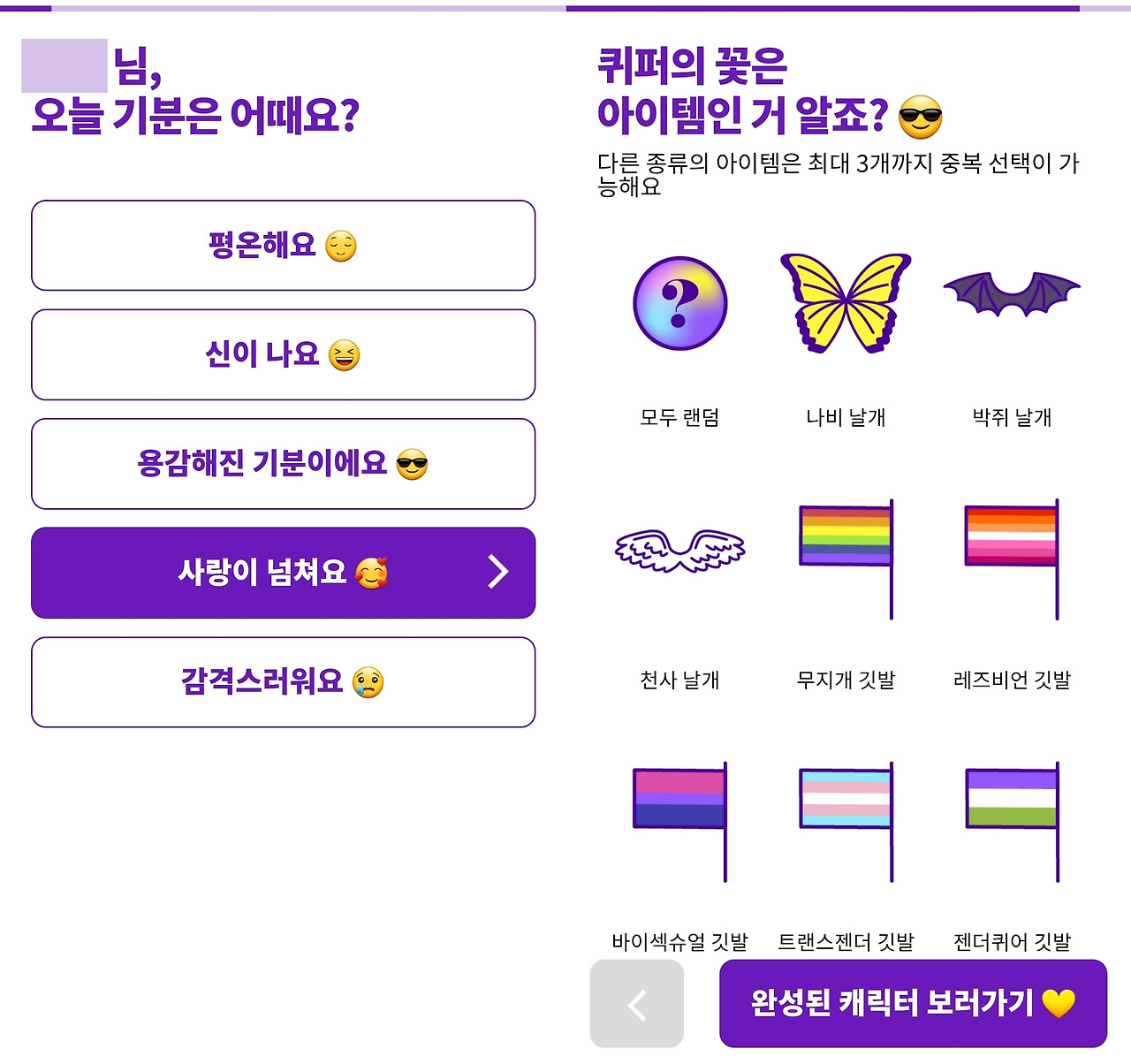Tap the 사랑이 넘쳐요 button
Image resolution: width=1131 pixels, height=1064 pixels.
[x=284, y=573]
